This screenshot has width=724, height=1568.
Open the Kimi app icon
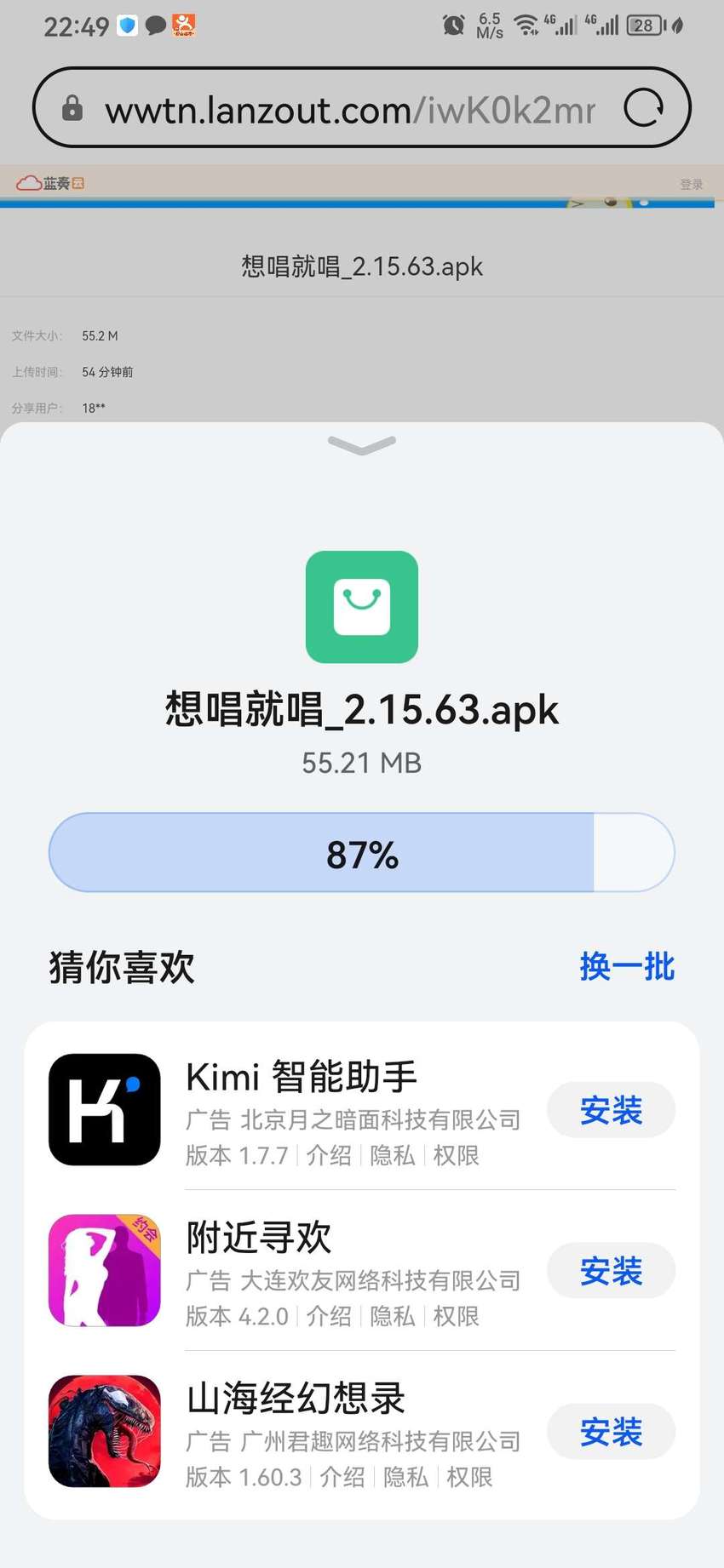[105, 1110]
